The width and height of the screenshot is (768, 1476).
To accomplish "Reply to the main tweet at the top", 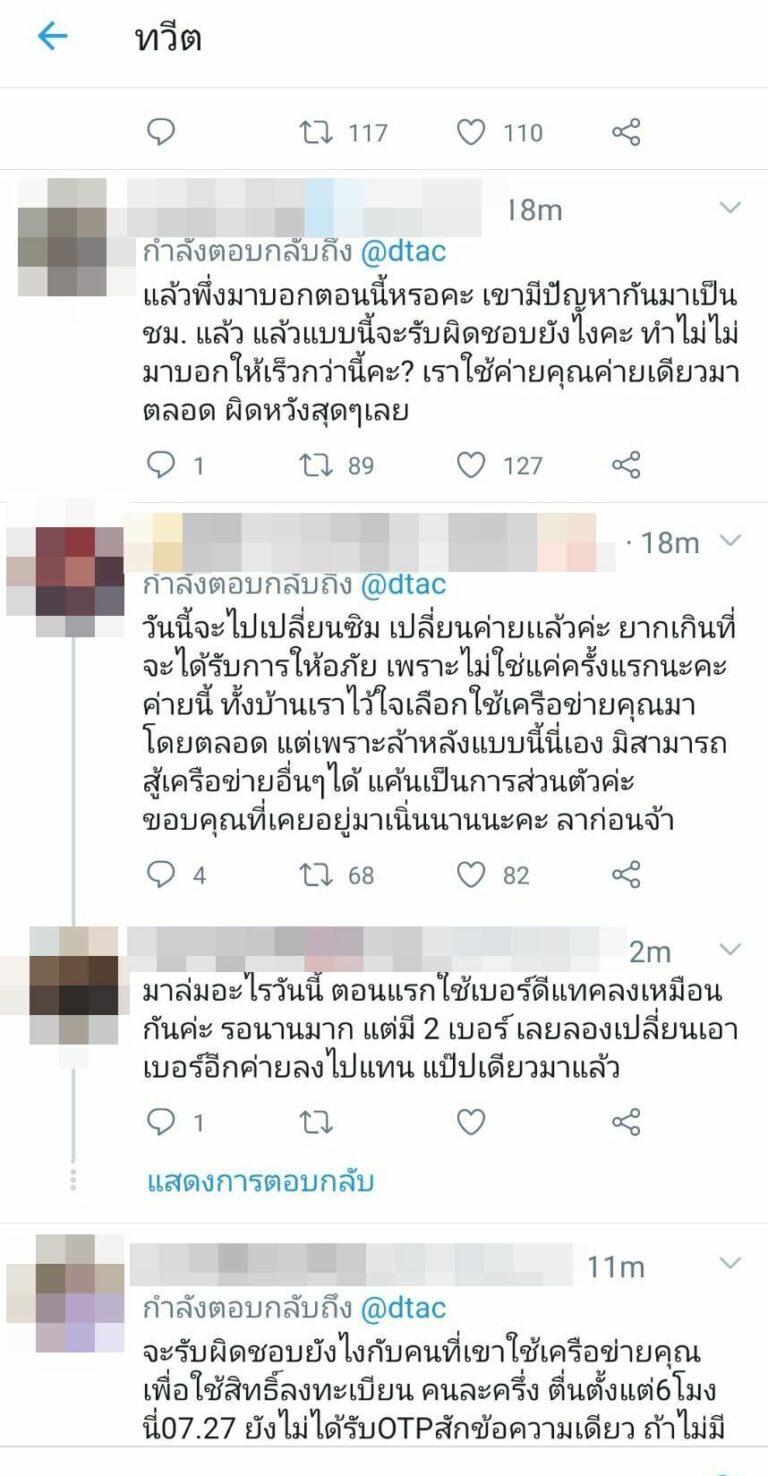I will [x=161, y=132].
